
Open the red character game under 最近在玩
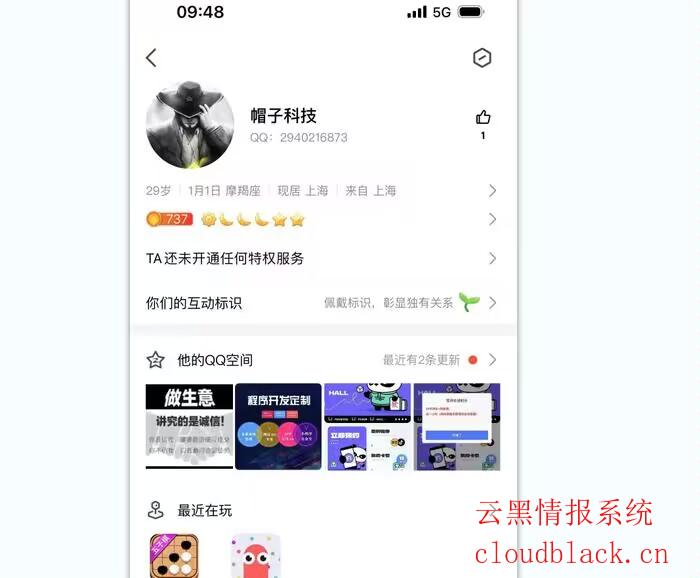tap(255, 556)
